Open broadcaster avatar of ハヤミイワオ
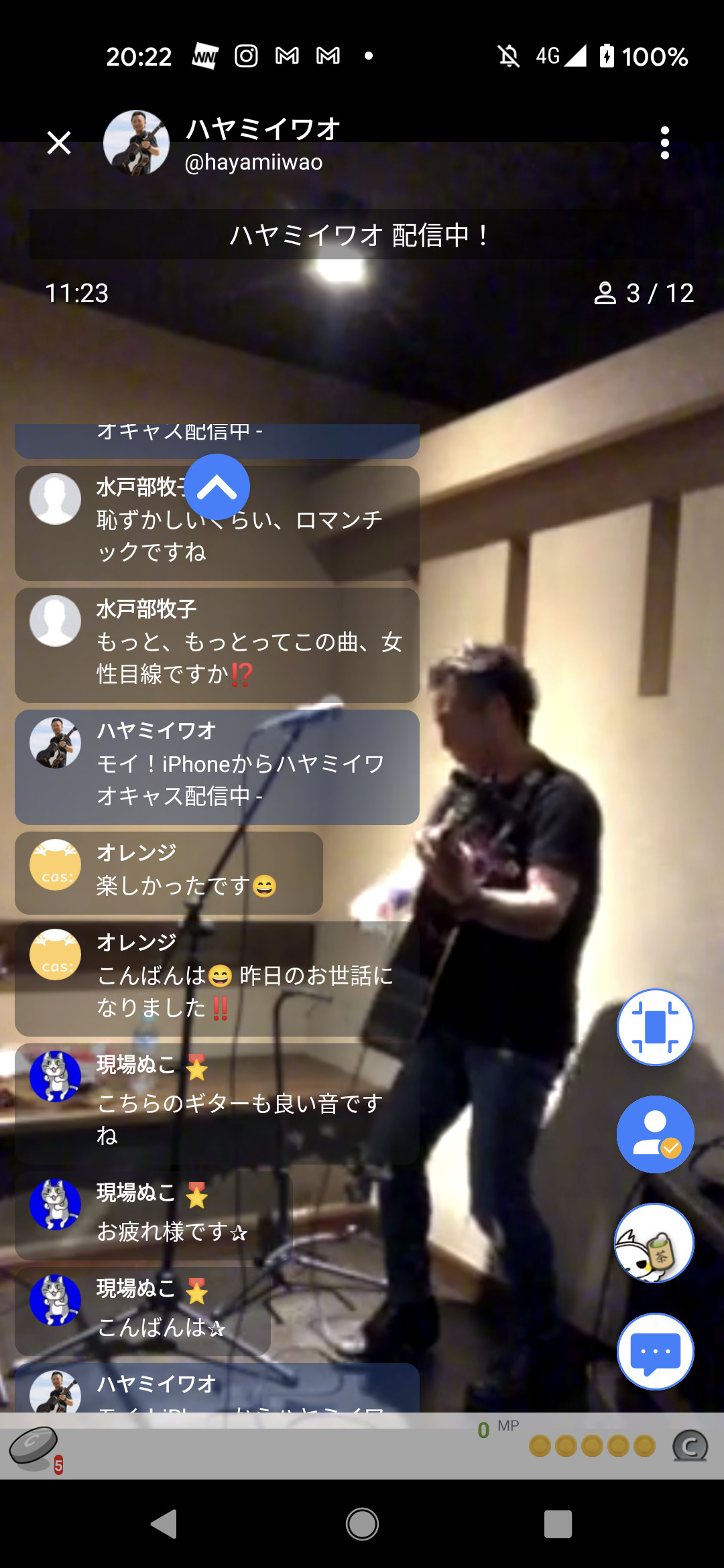 [x=137, y=143]
